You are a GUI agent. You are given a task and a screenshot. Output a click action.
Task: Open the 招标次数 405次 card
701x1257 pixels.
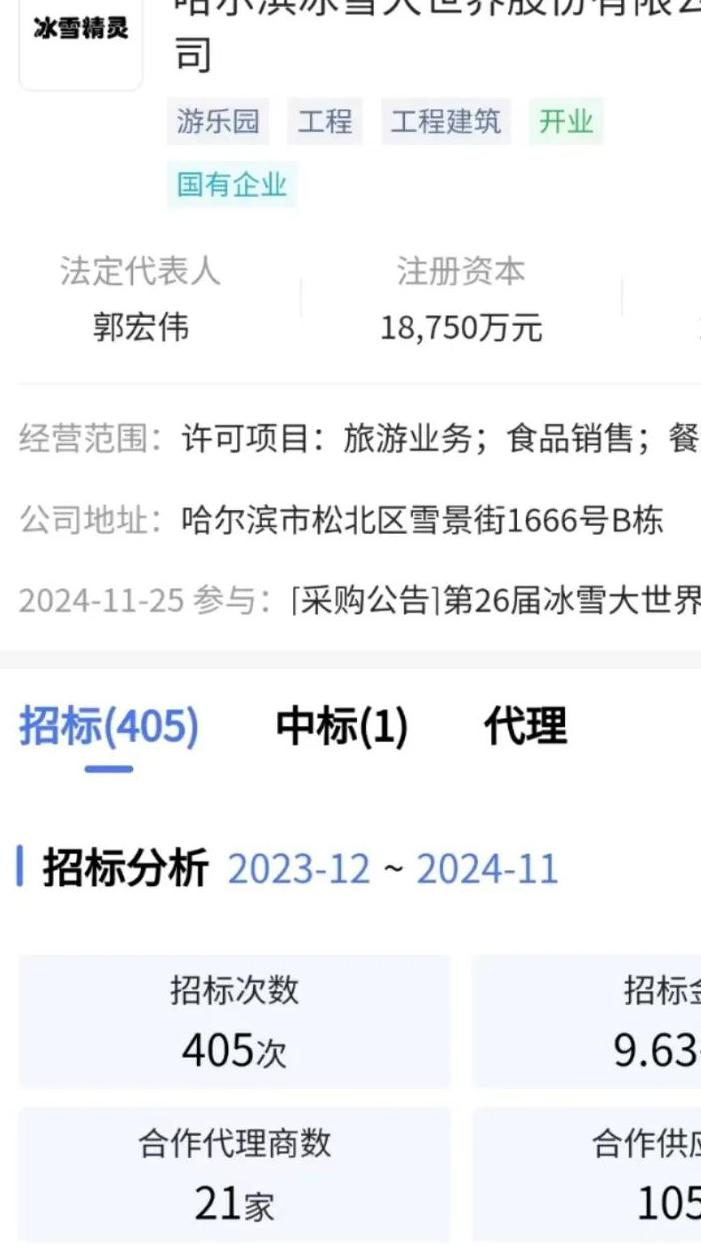pos(234,1021)
